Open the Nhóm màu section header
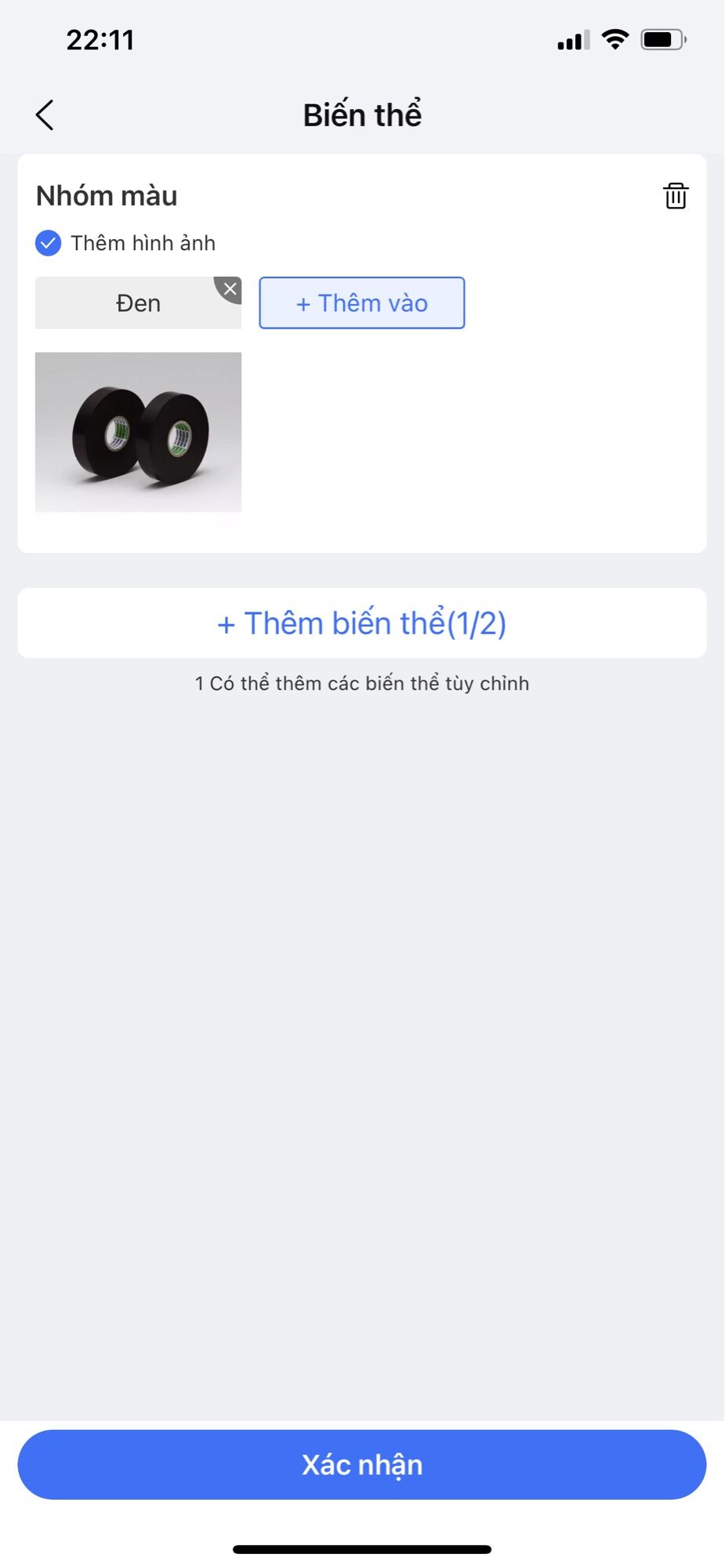Image resolution: width=725 pixels, height=1568 pixels. pos(106,195)
